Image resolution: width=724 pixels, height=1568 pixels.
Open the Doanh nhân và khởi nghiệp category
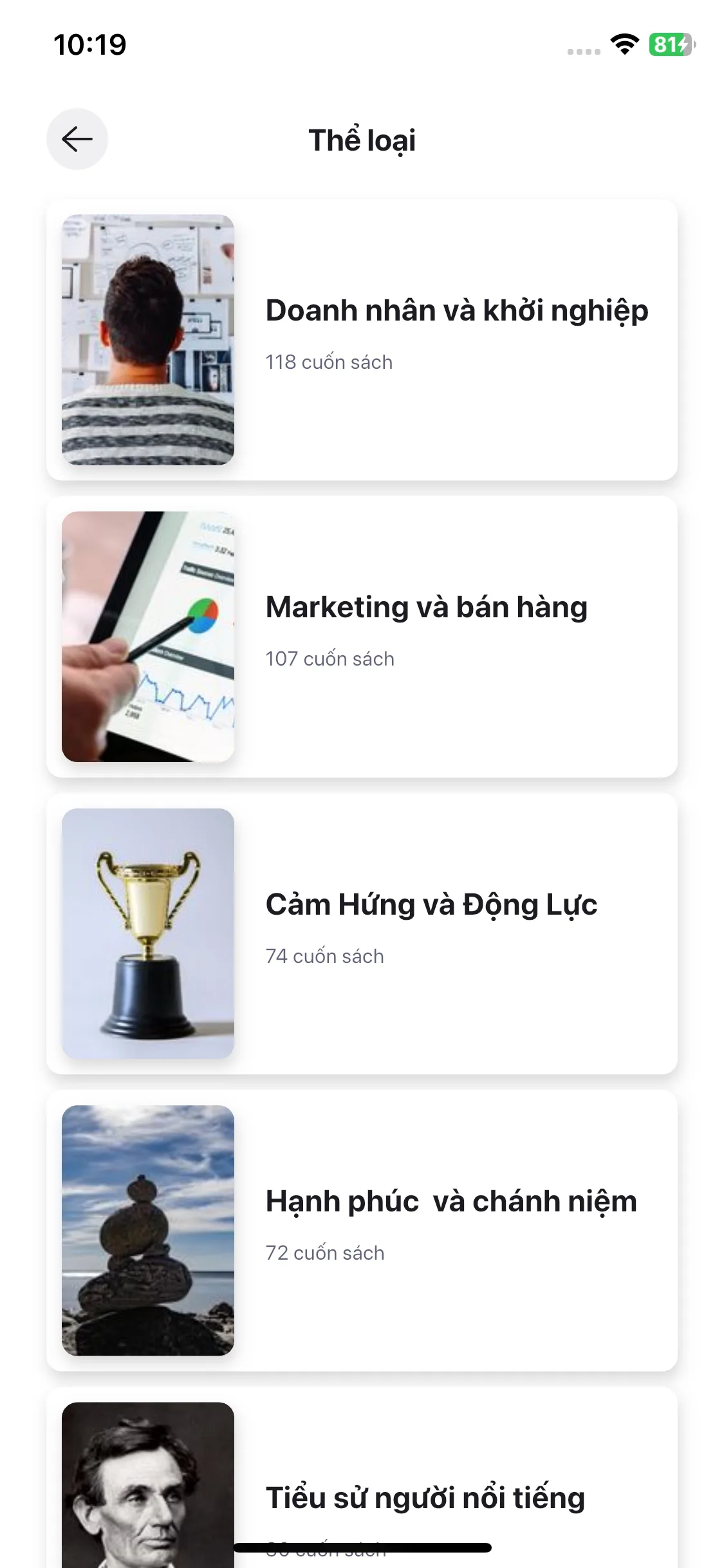[x=362, y=340]
